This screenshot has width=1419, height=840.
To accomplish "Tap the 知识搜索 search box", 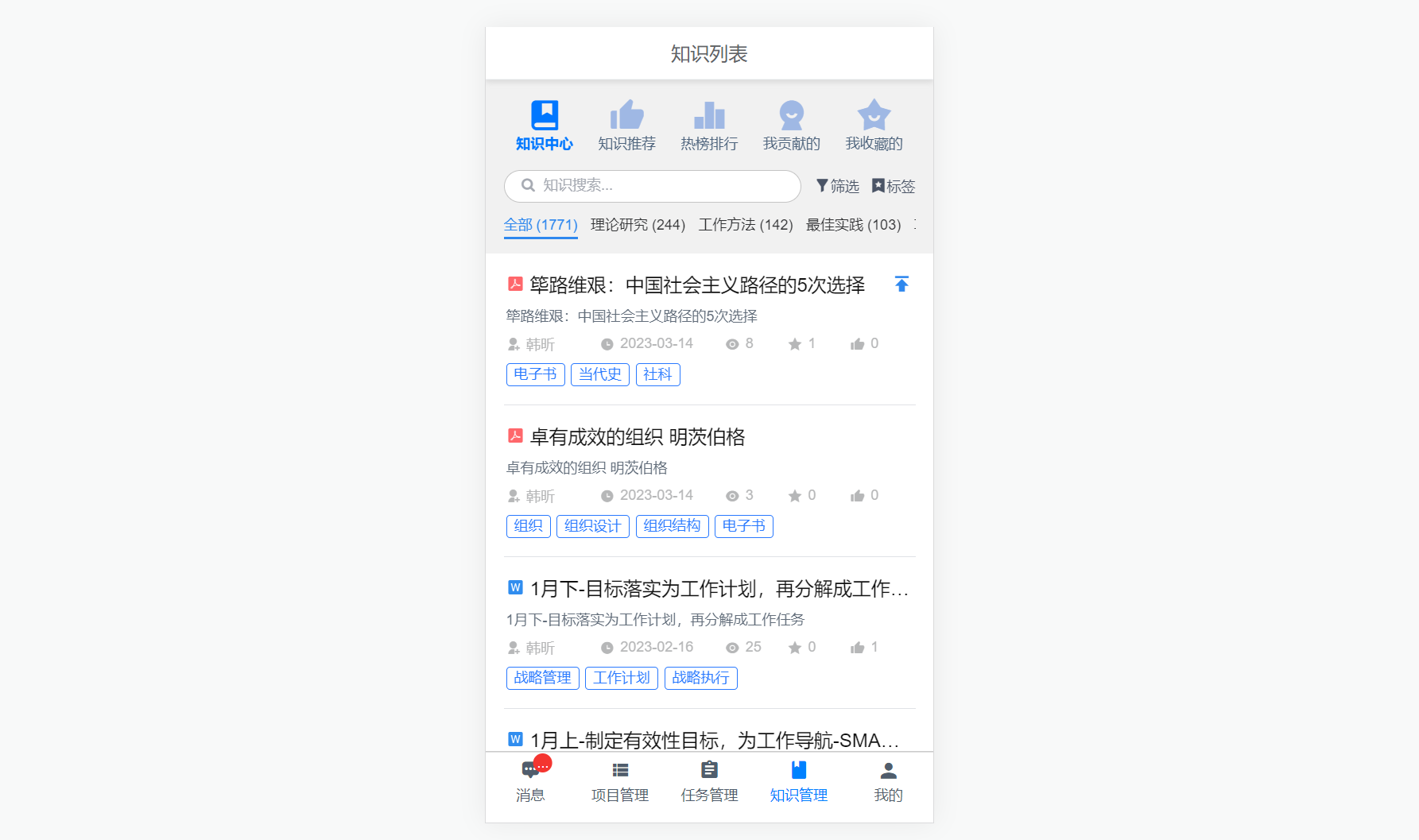I will 652,186.
